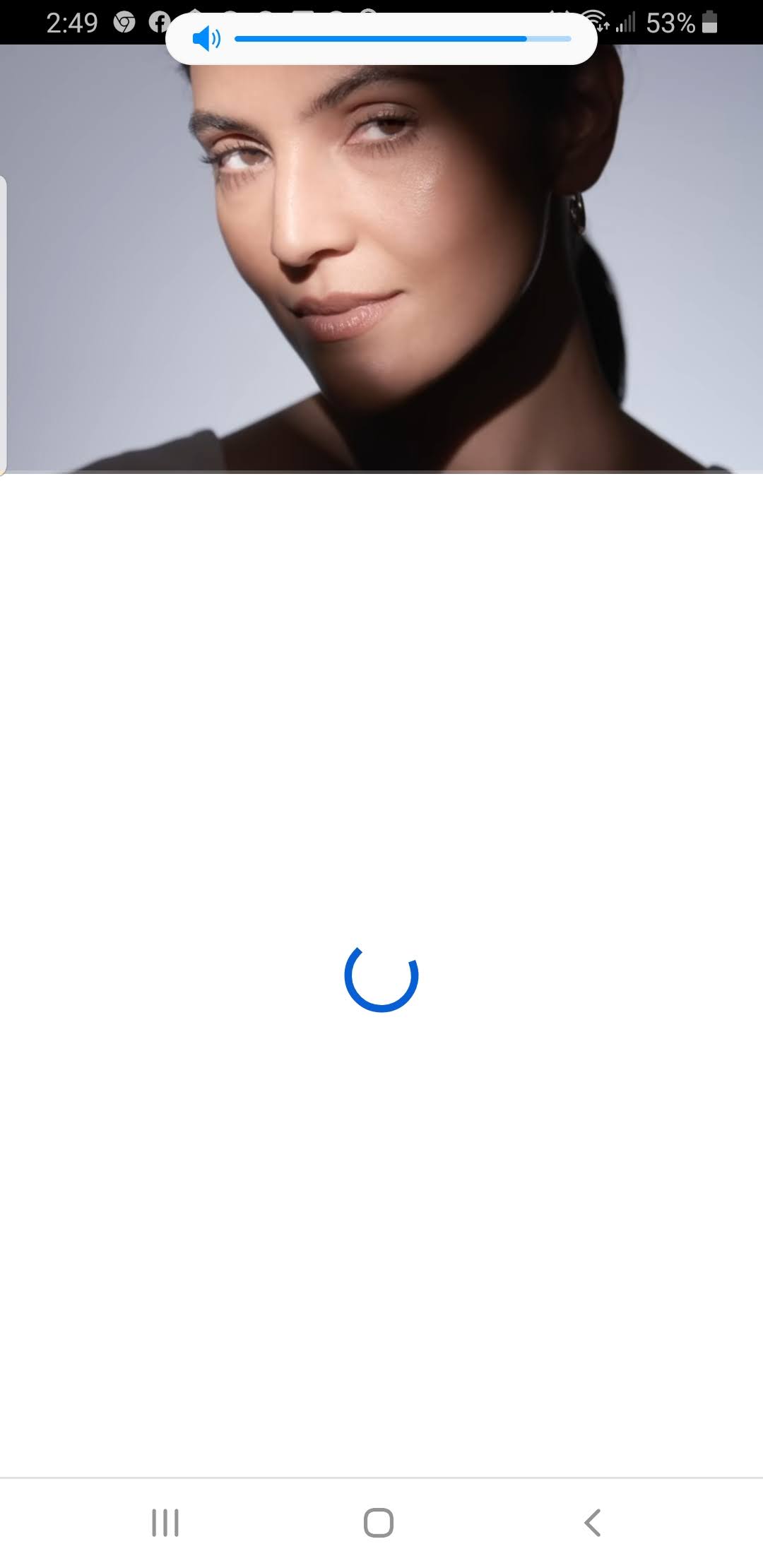Go to the home screen
Image resolution: width=763 pixels, height=1568 pixels.
(x=379, y=1522)
